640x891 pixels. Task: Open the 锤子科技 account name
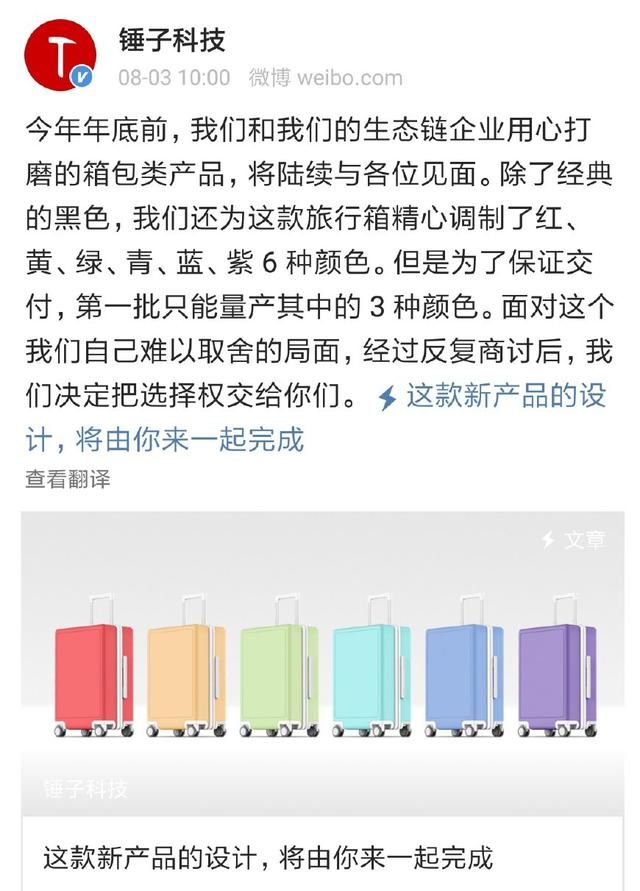click(171, 40)
